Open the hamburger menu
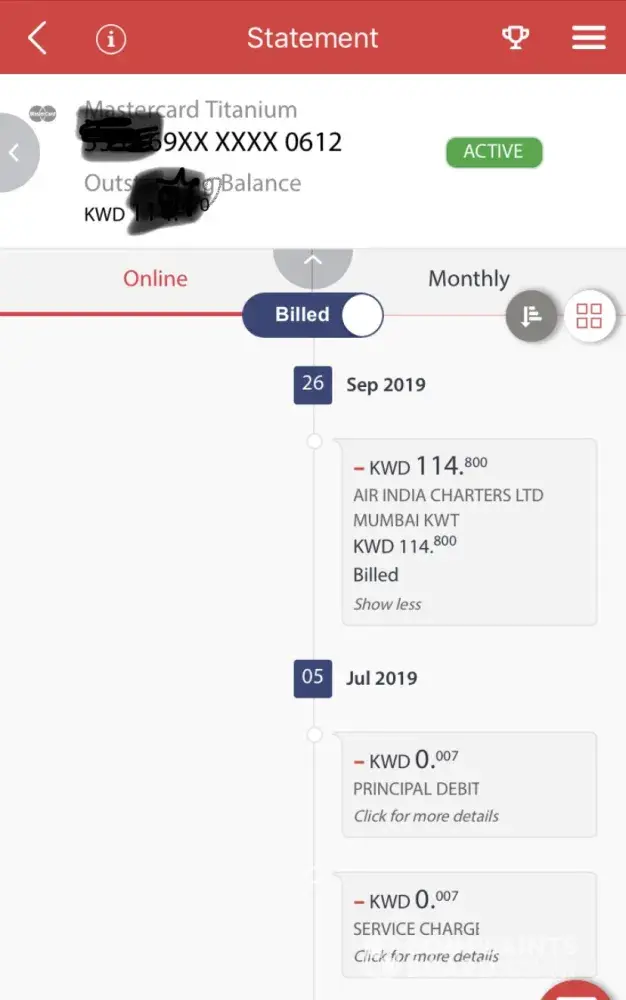This screenshot has height=1000, width=626. 589,38
